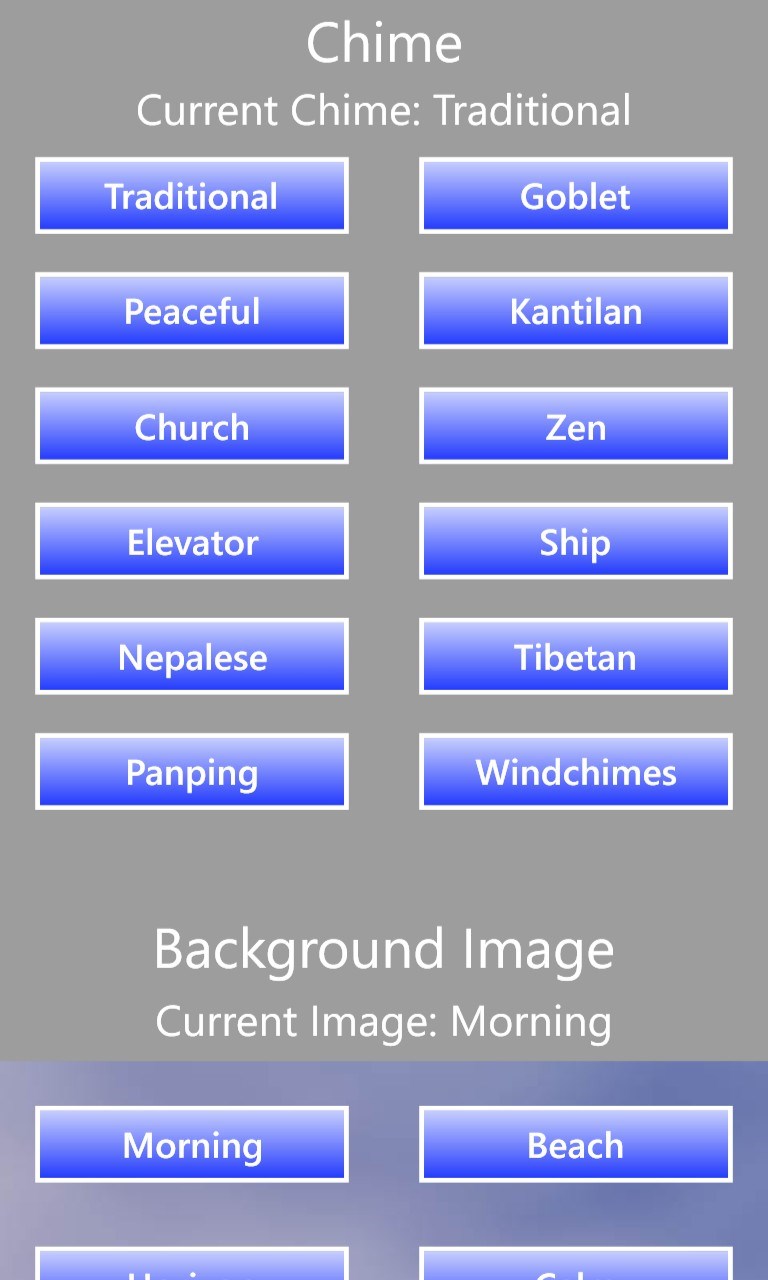Click the Current Chime: Traditional text
This screenshot has width=768, height=1280.
[x=384, y=110]
